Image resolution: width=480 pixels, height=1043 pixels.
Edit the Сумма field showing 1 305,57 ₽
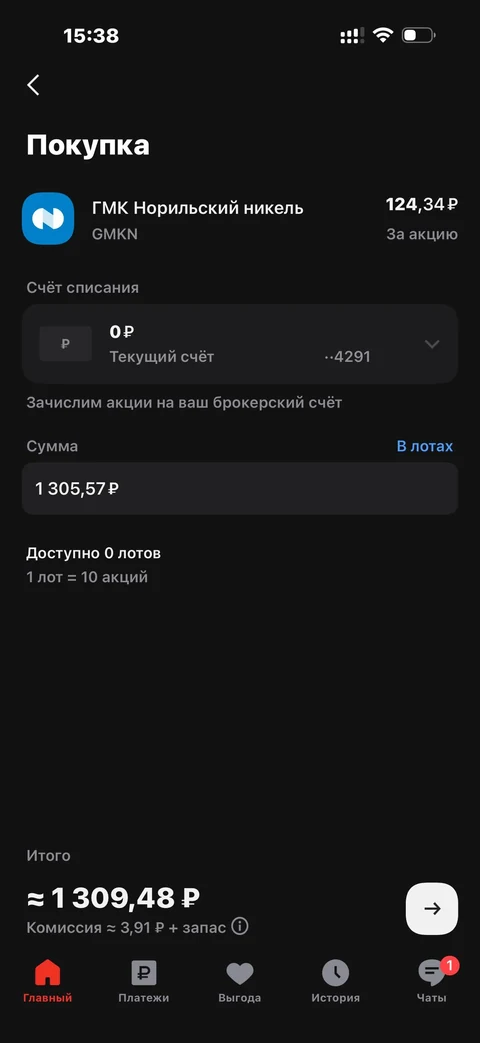coord(240,488)
